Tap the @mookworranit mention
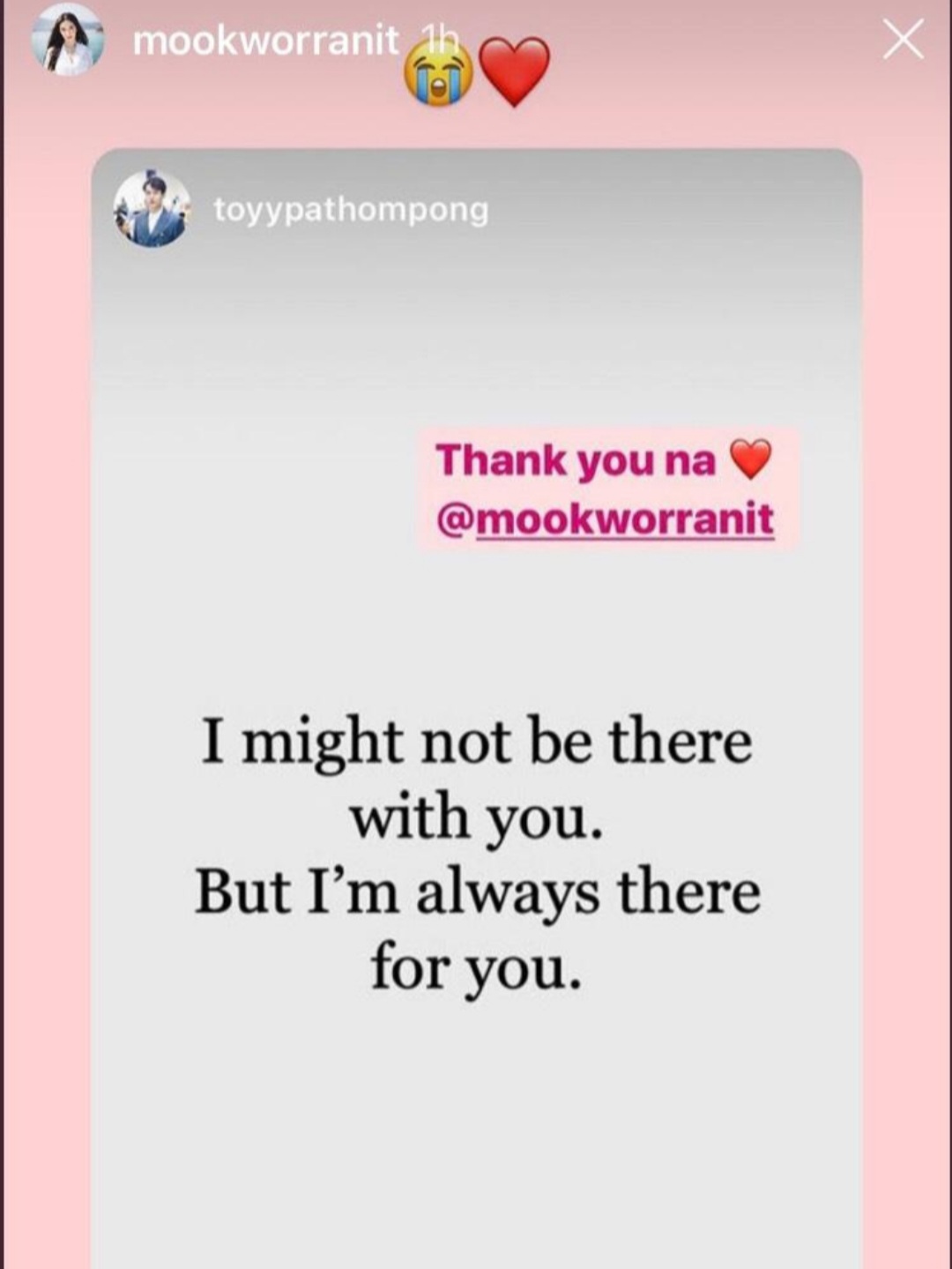952x1269 pixels. (x=605, y=519)
